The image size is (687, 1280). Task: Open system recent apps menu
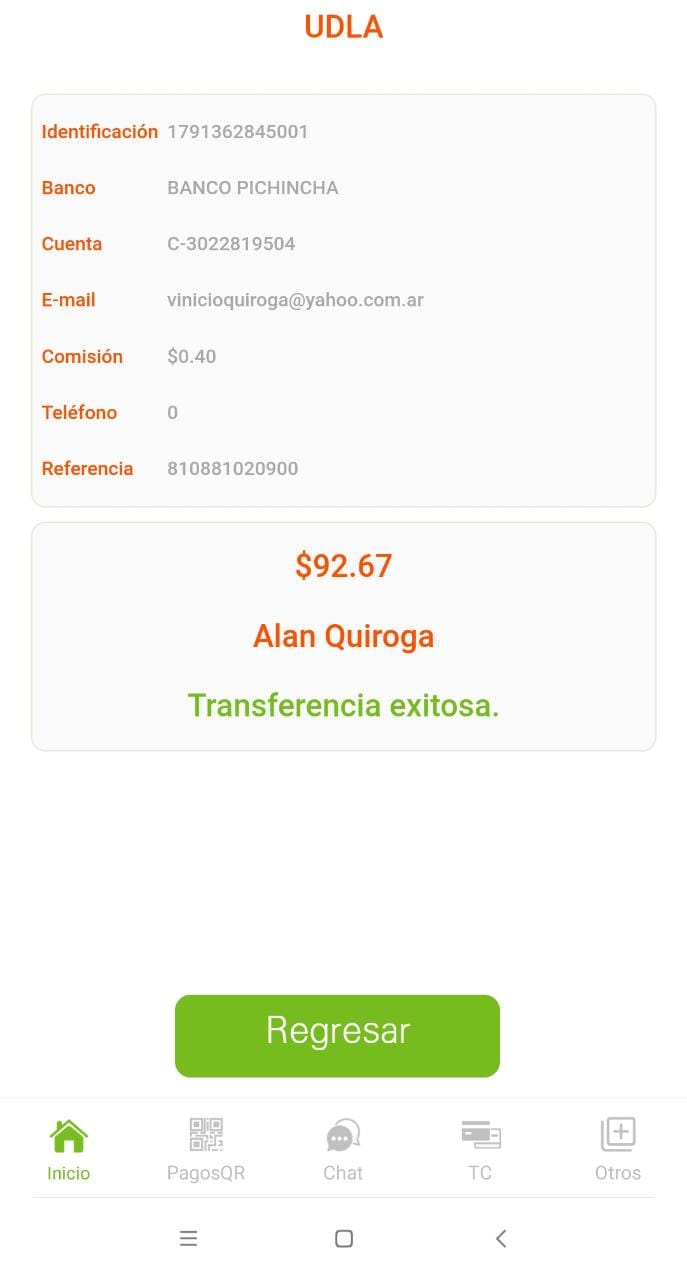(188, 1238)
